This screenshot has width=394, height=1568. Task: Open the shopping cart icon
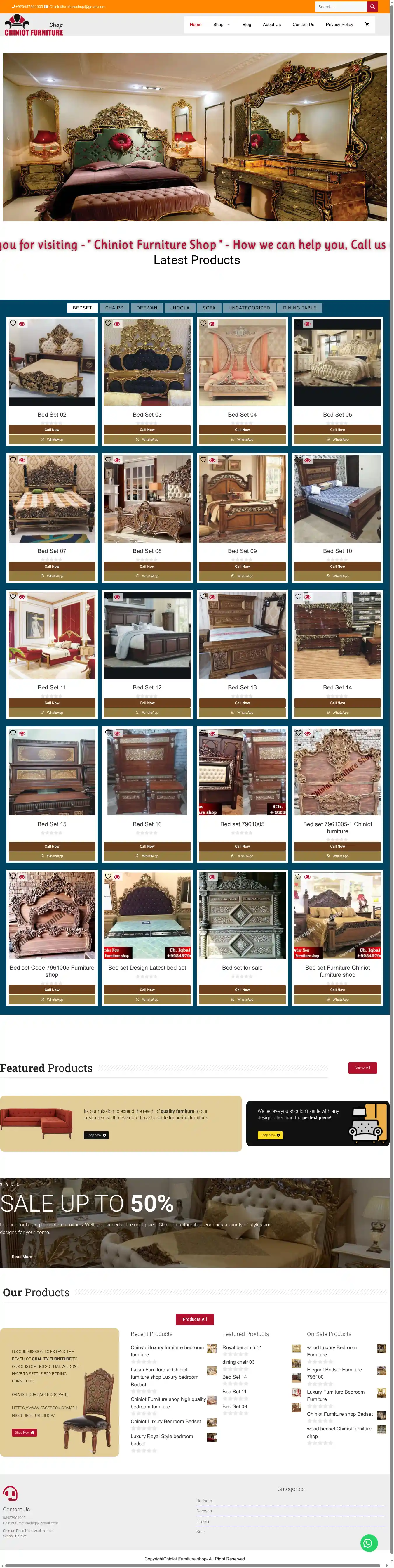(367, 24)
